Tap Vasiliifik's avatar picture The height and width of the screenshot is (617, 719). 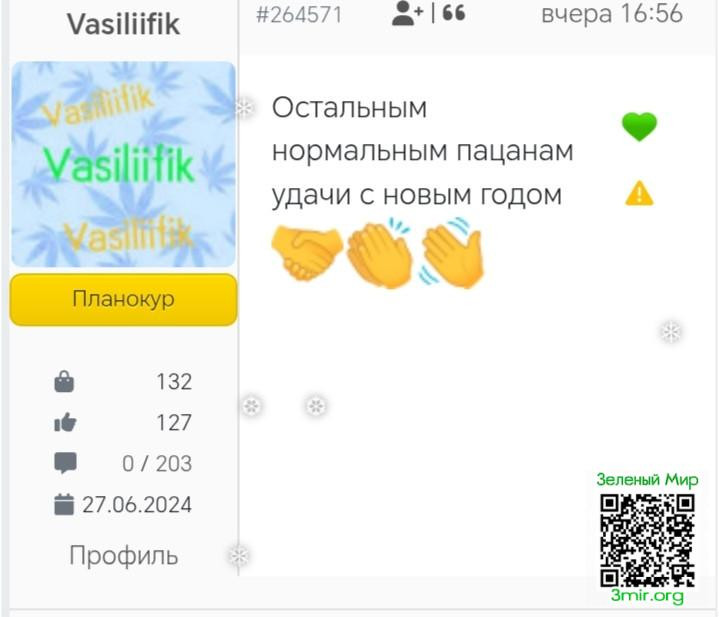click(123, 164)
